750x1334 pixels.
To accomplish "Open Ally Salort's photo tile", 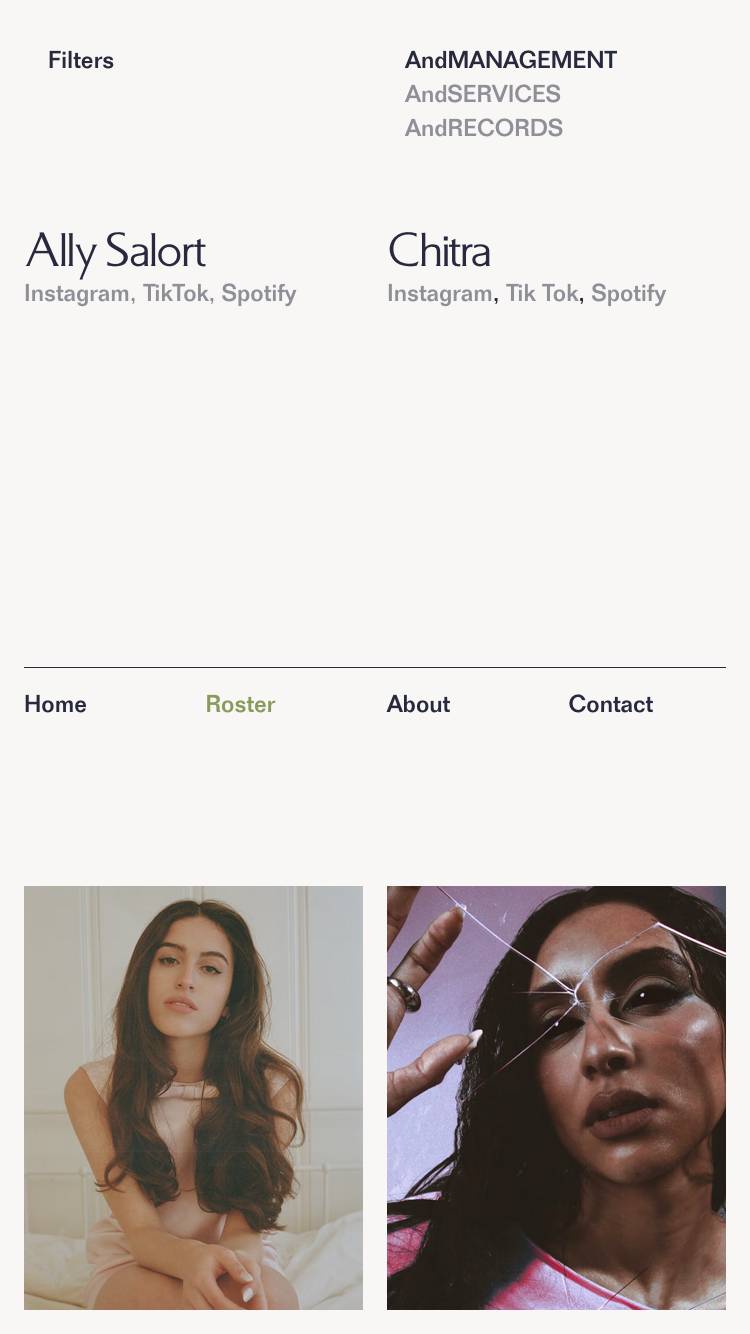I will 193,1097.
